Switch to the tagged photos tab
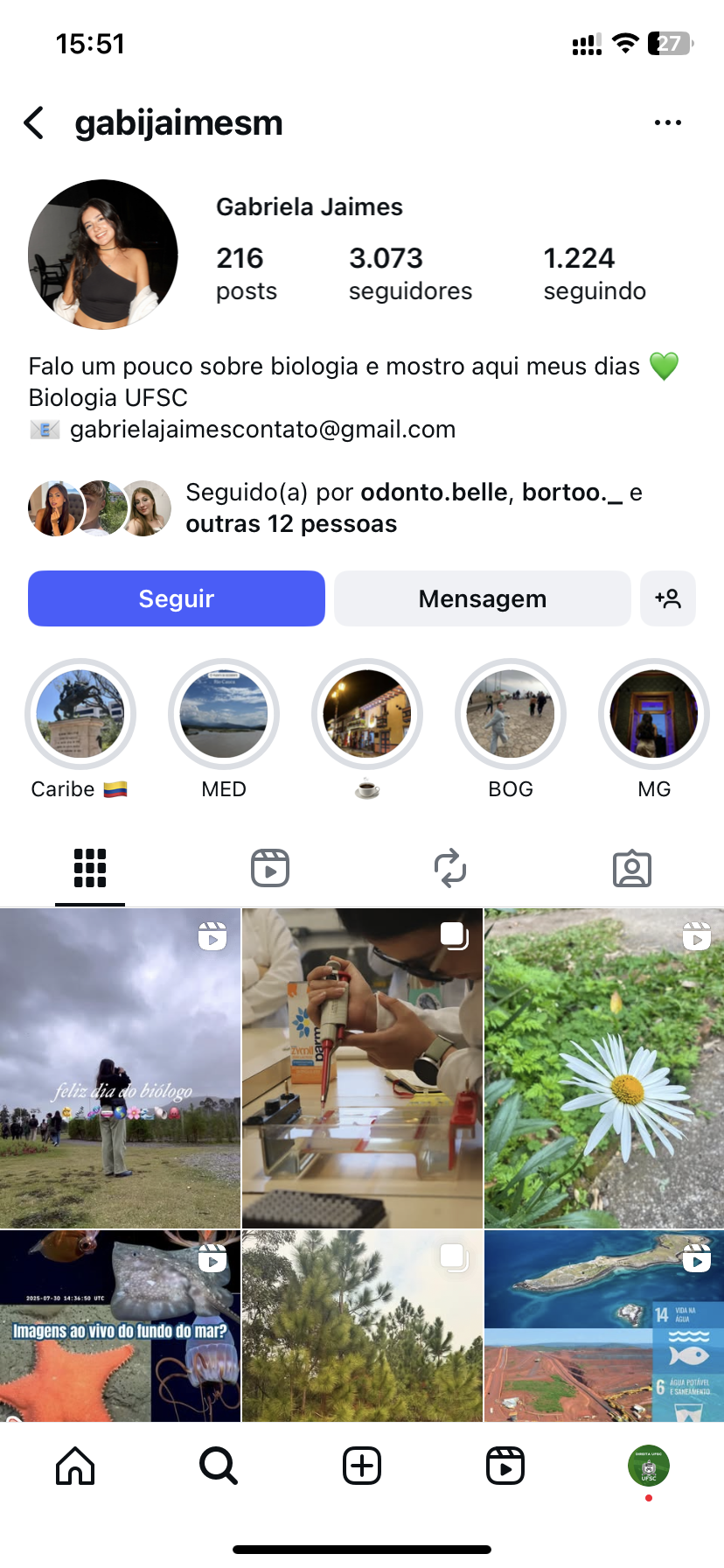 pyautogui.click(x=631, y=868)
